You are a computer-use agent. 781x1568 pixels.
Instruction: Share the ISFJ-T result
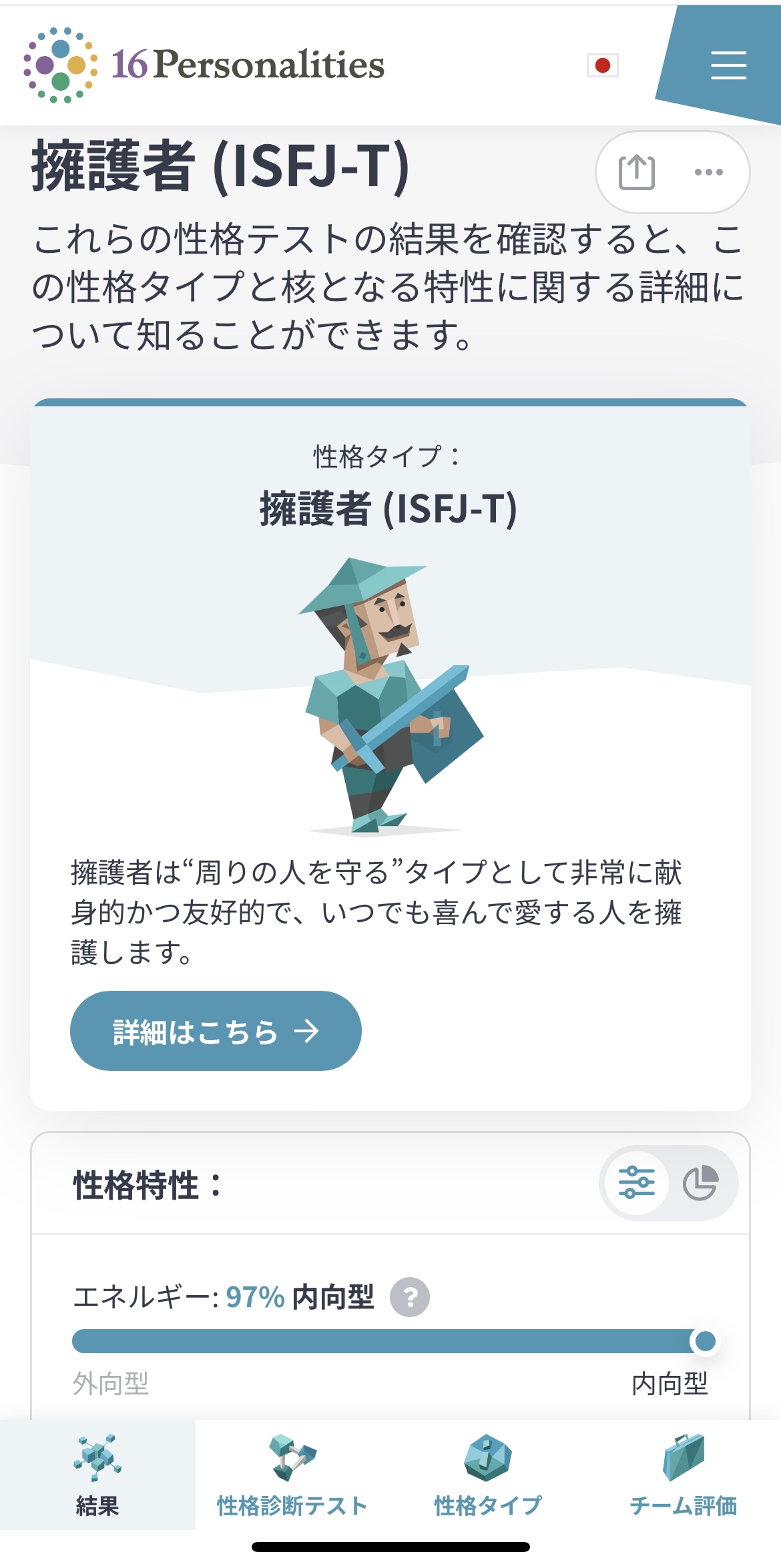coord(636,172)
